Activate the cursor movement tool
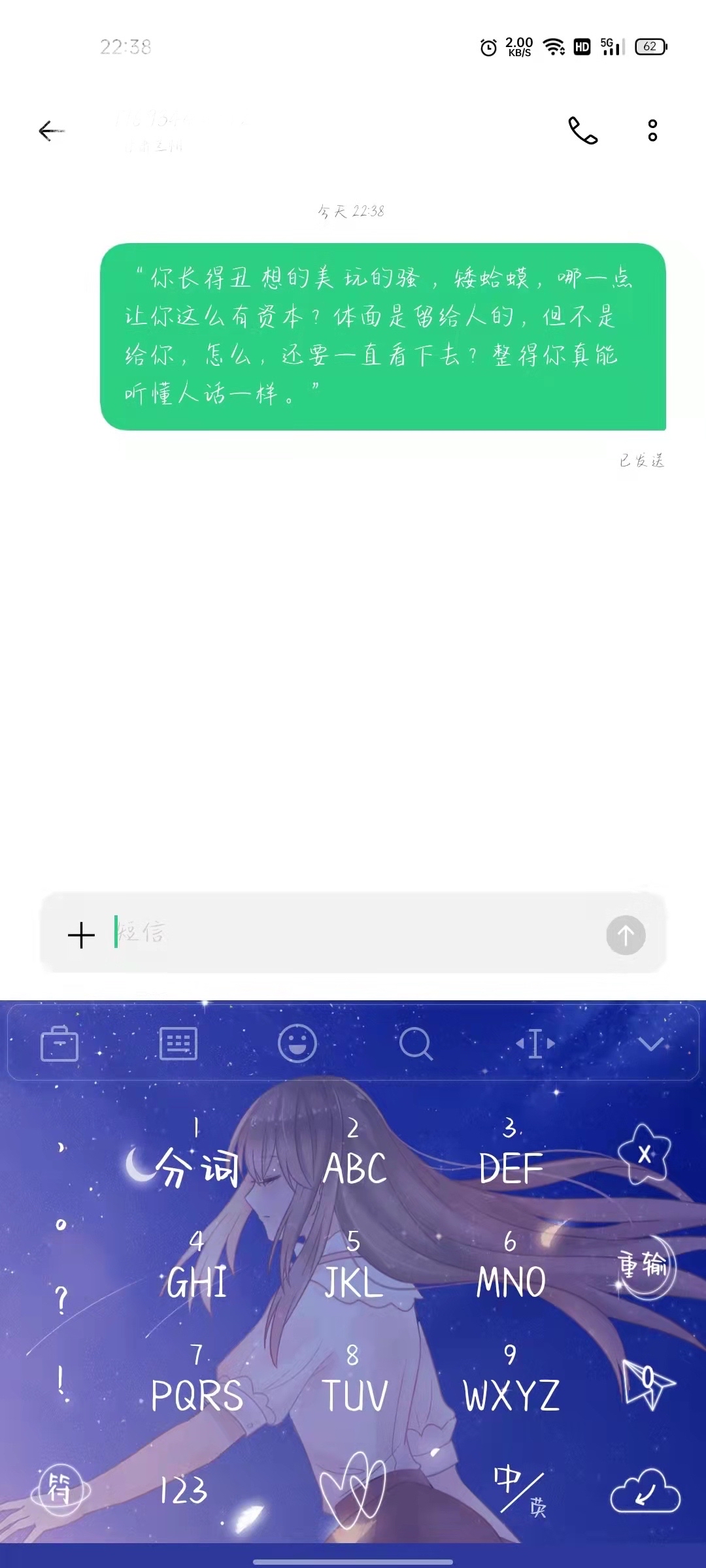706x1568 pixels. tap(535, 1043)
